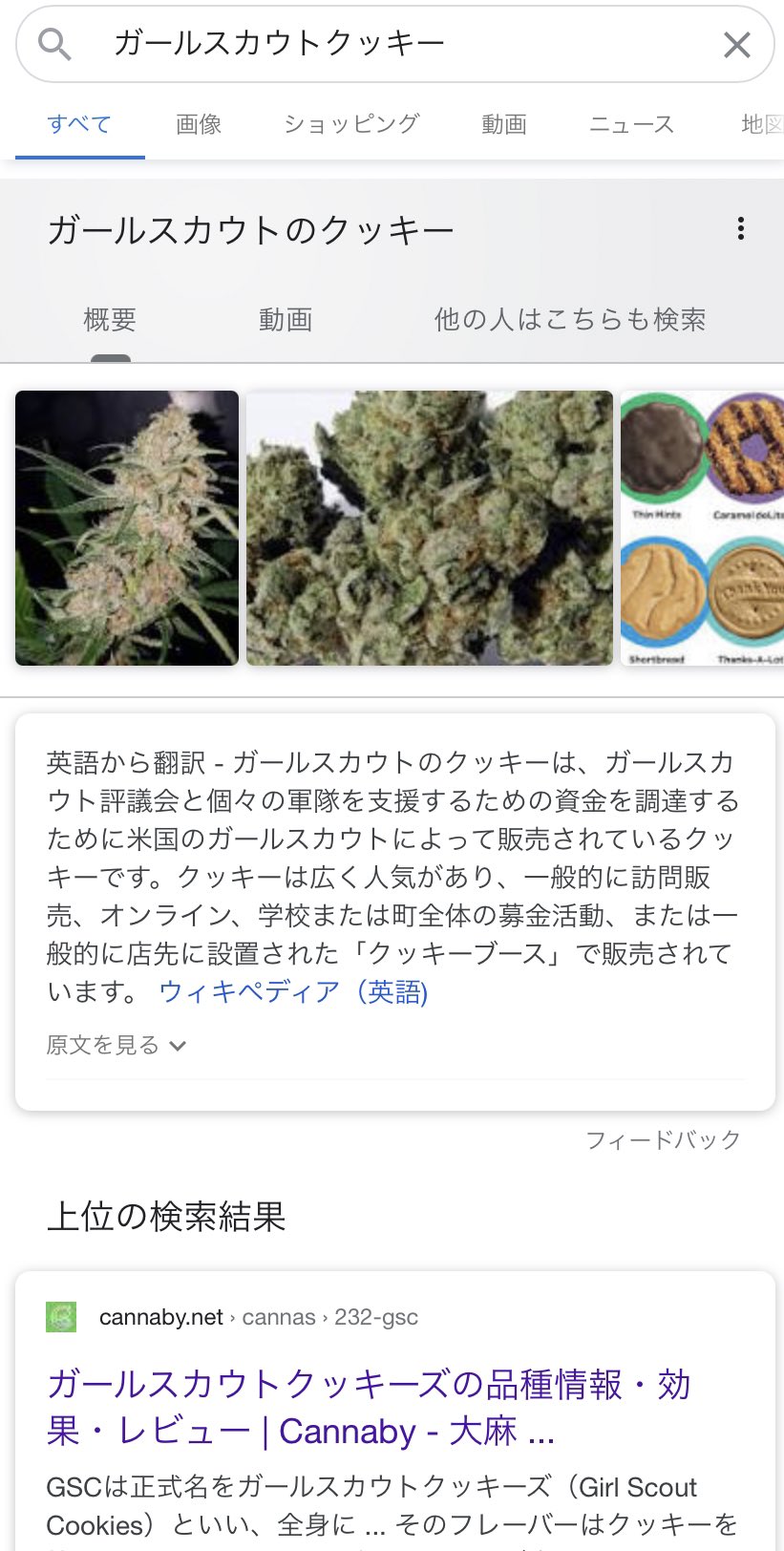Open the pile of cannabis buds photo
The image size is (784, 1551).
pyautogui.click(x=430, y=527)
